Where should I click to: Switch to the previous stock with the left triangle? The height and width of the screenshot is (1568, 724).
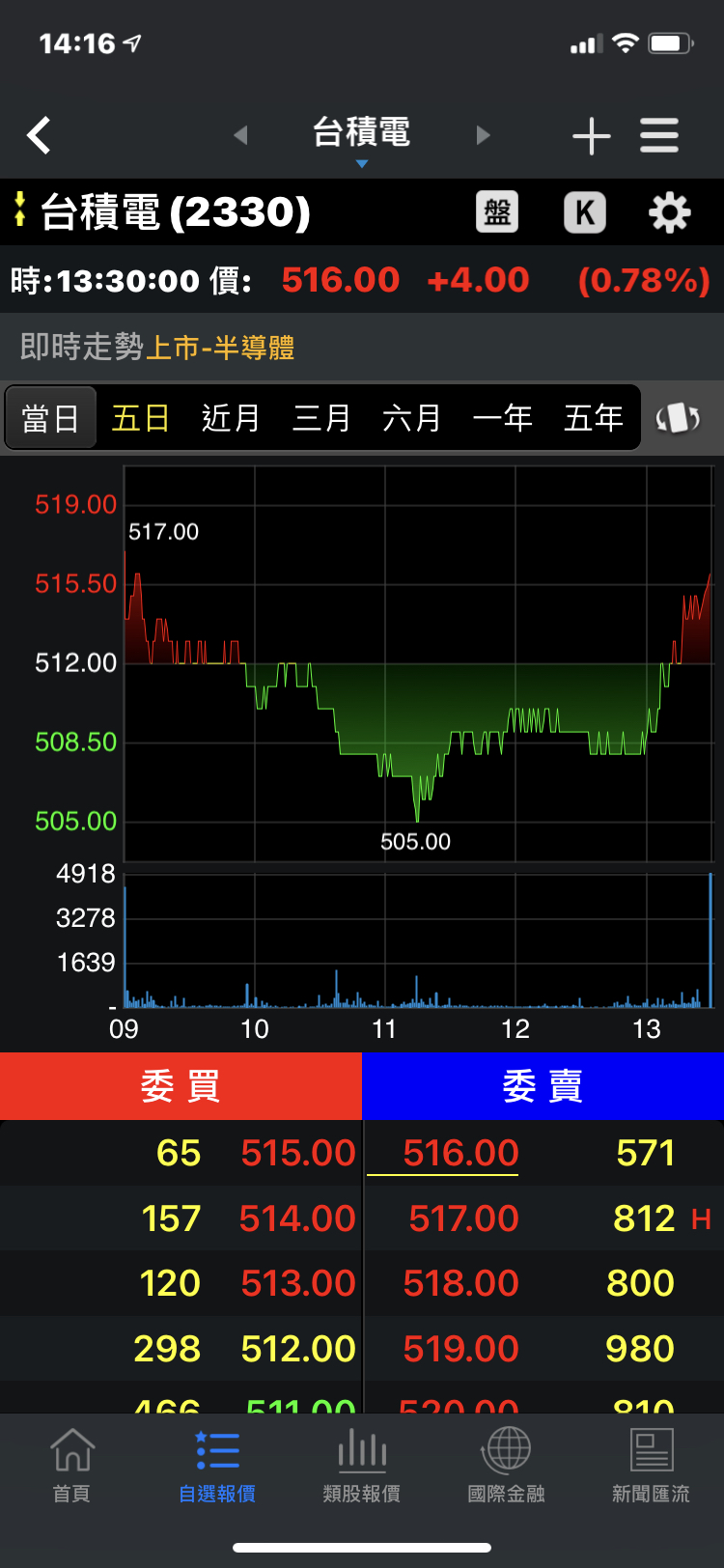(x=240, y=135)
